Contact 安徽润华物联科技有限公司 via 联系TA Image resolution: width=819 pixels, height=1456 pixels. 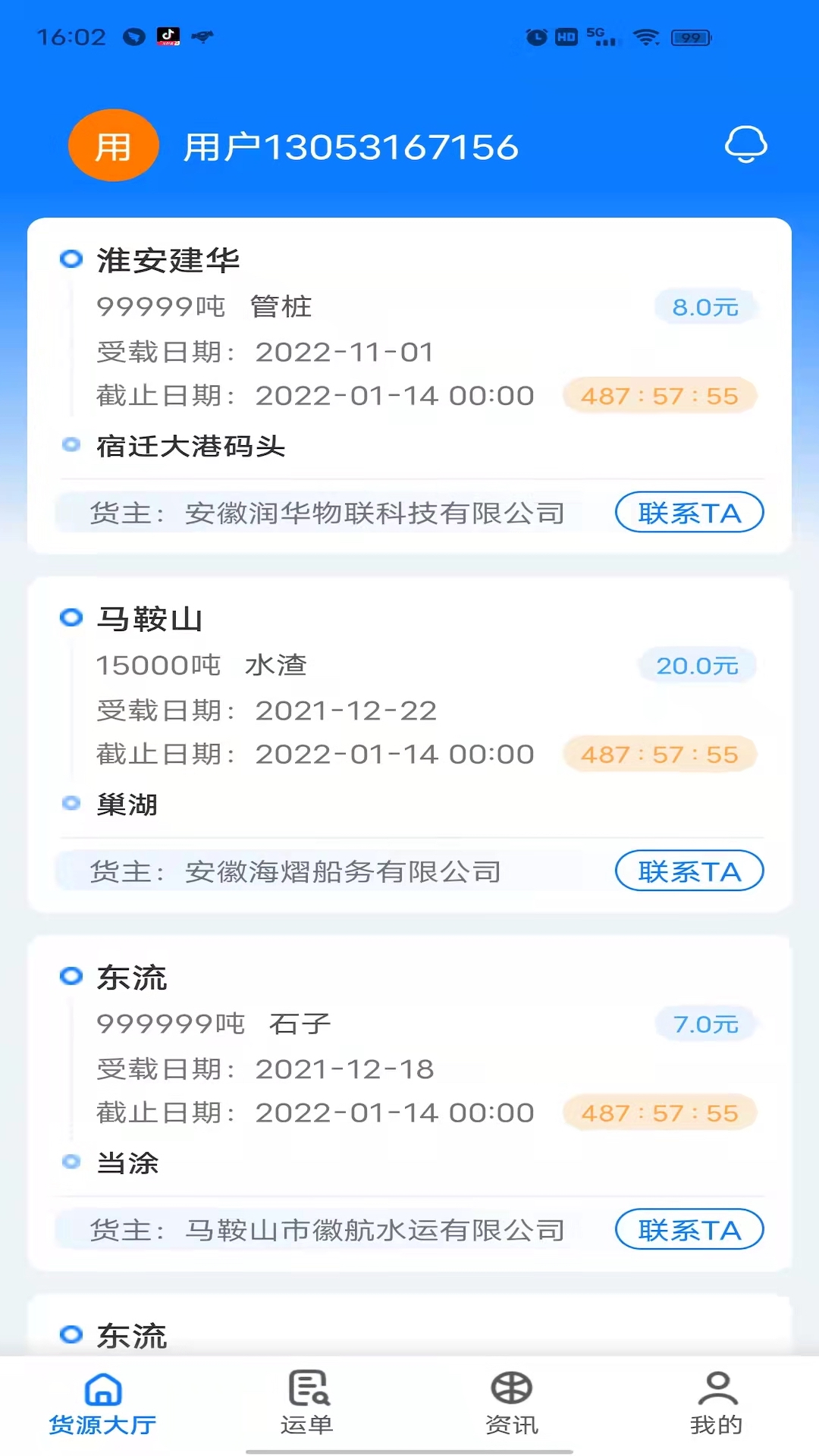[x=689, y=513]
